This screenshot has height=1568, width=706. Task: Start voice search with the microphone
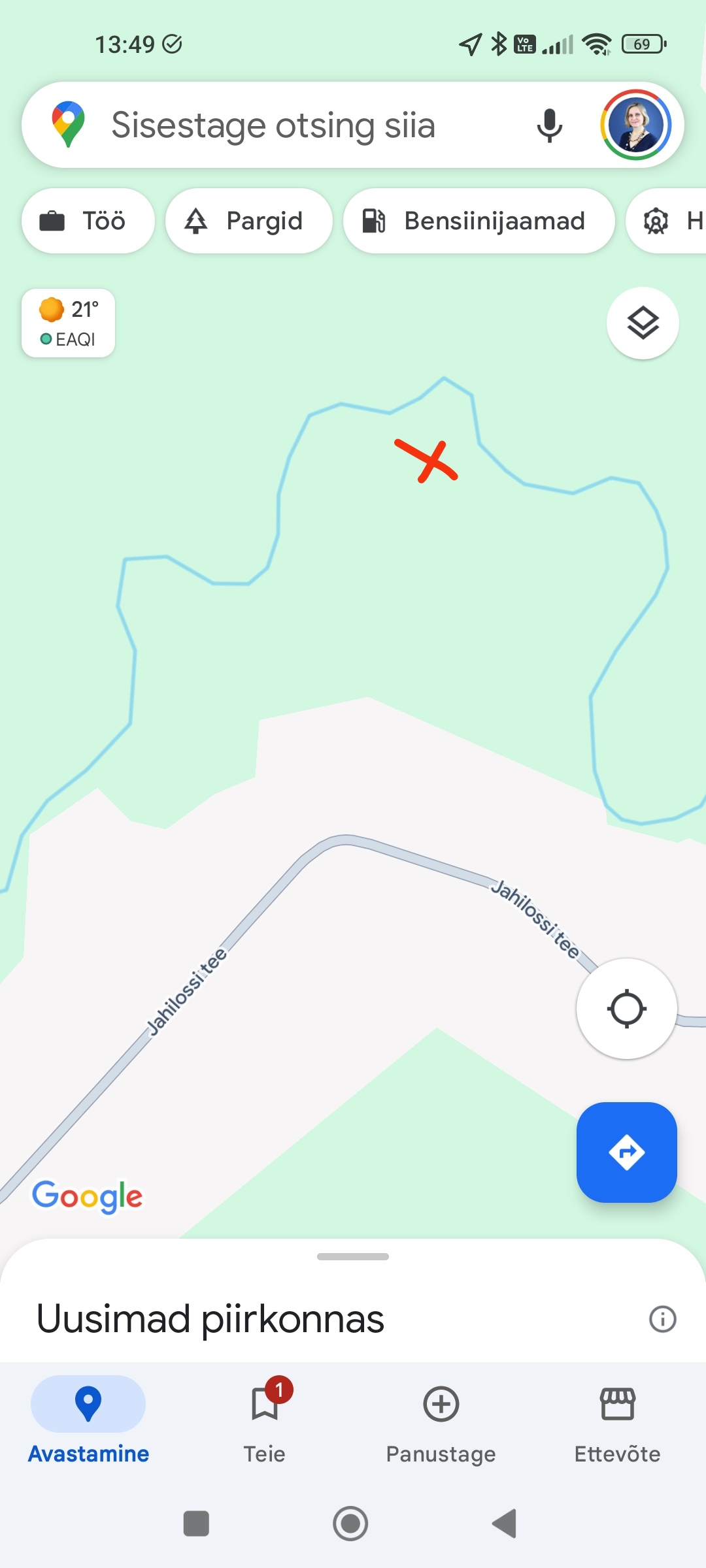549,125
